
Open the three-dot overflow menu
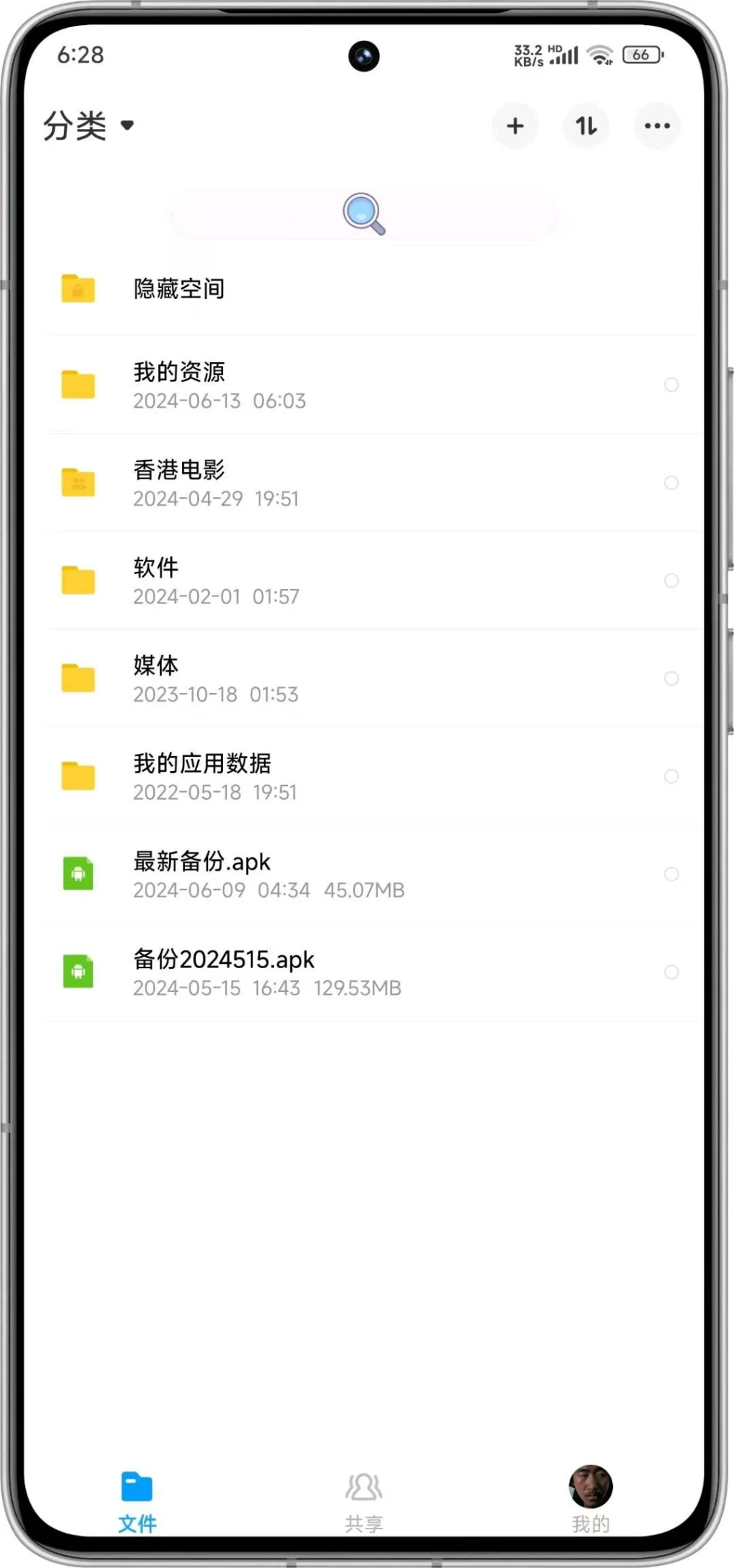pos(657,126)
